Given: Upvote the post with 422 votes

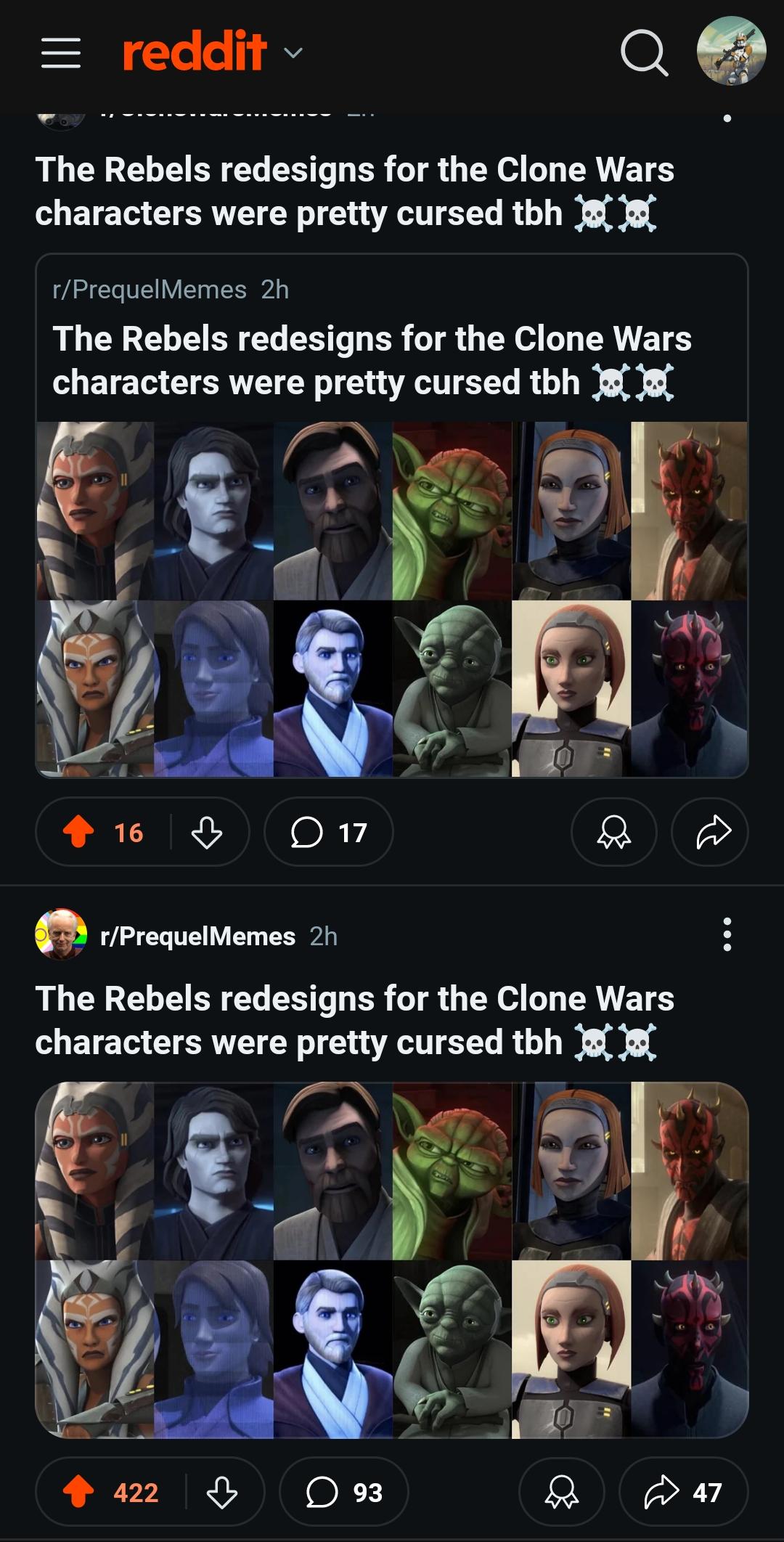Looking at the screenshot, I should pyautogui.click(x=79, y=1493).
